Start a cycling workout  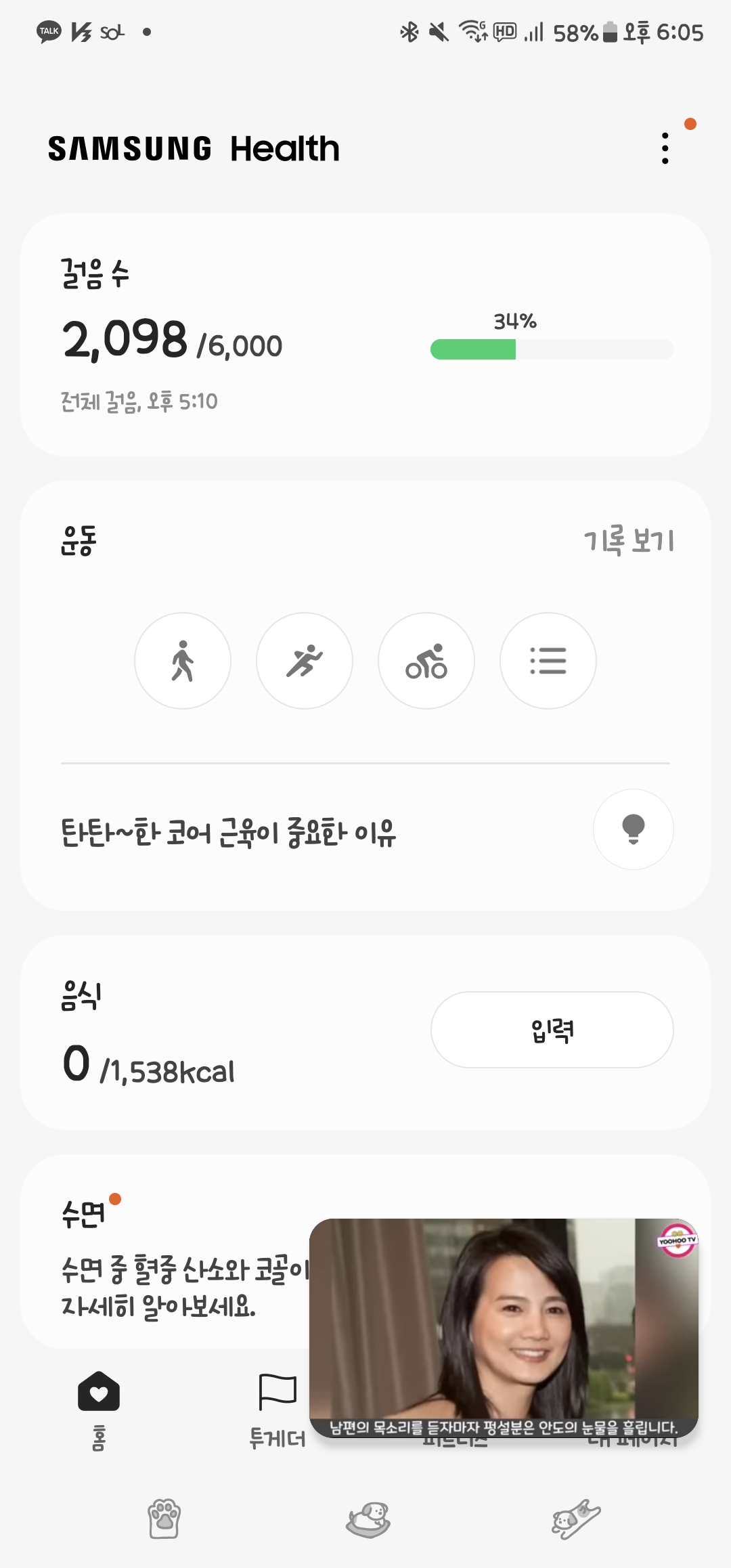tap(426, 661)
